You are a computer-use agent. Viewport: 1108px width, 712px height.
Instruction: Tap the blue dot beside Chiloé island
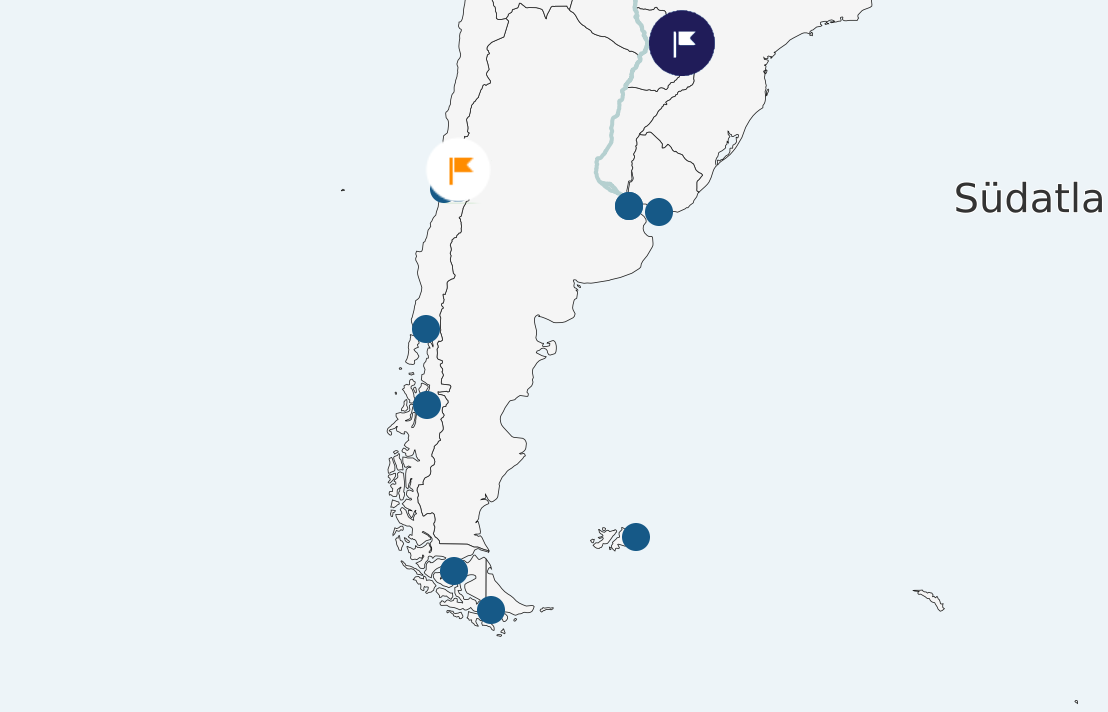pyautogui.click(x=427, y=405)
